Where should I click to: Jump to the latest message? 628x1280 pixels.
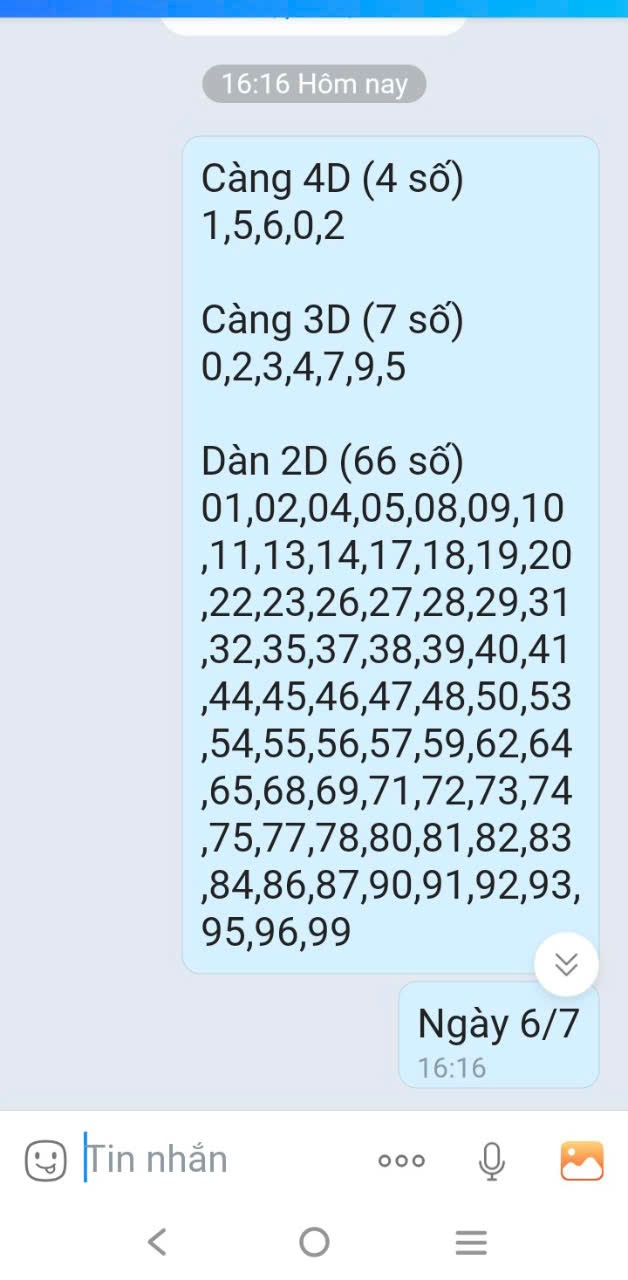[566, 964]
